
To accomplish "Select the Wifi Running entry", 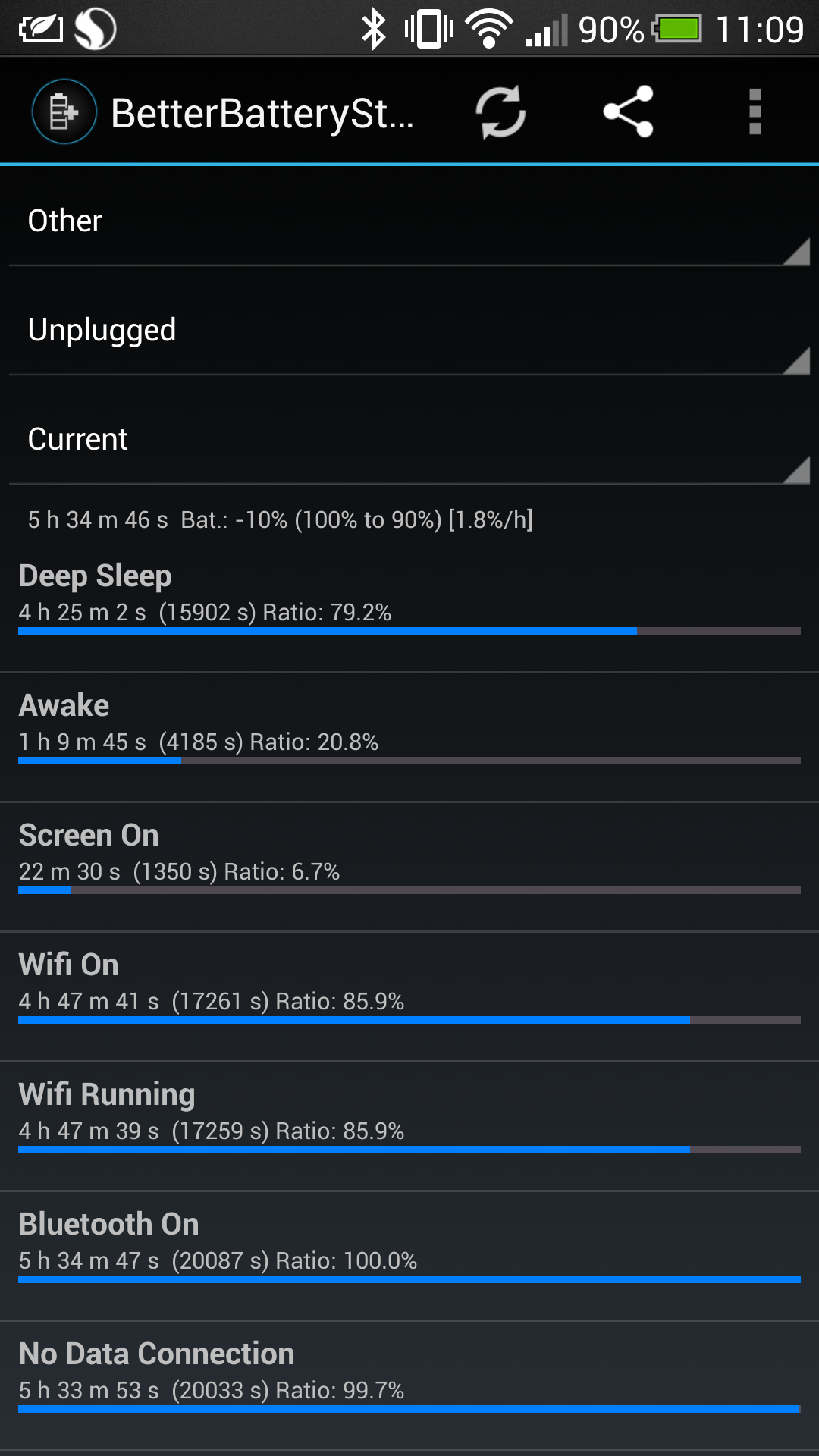I will [409, 1126].
